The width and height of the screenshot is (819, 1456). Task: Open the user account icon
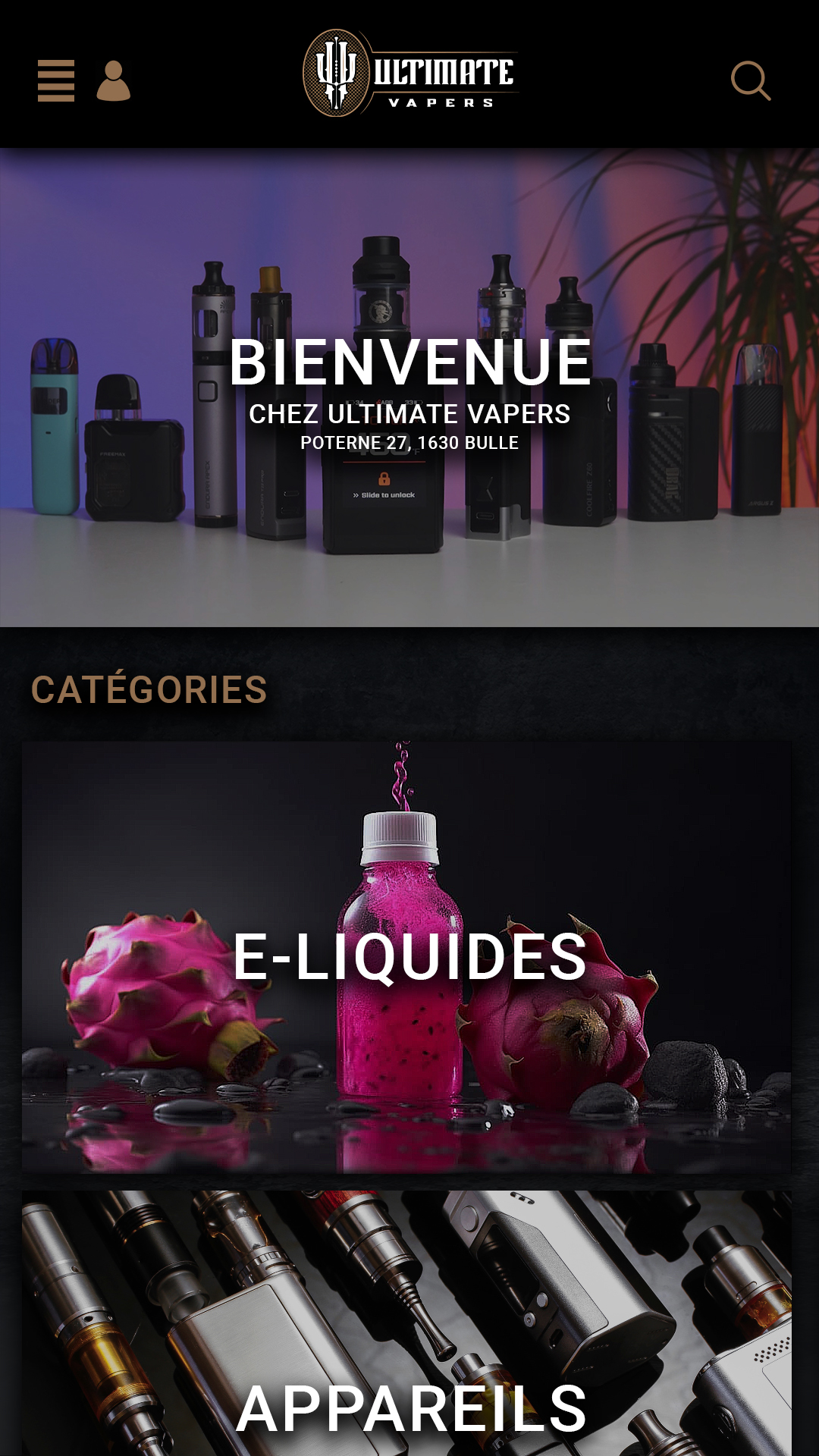pos(114,80)
